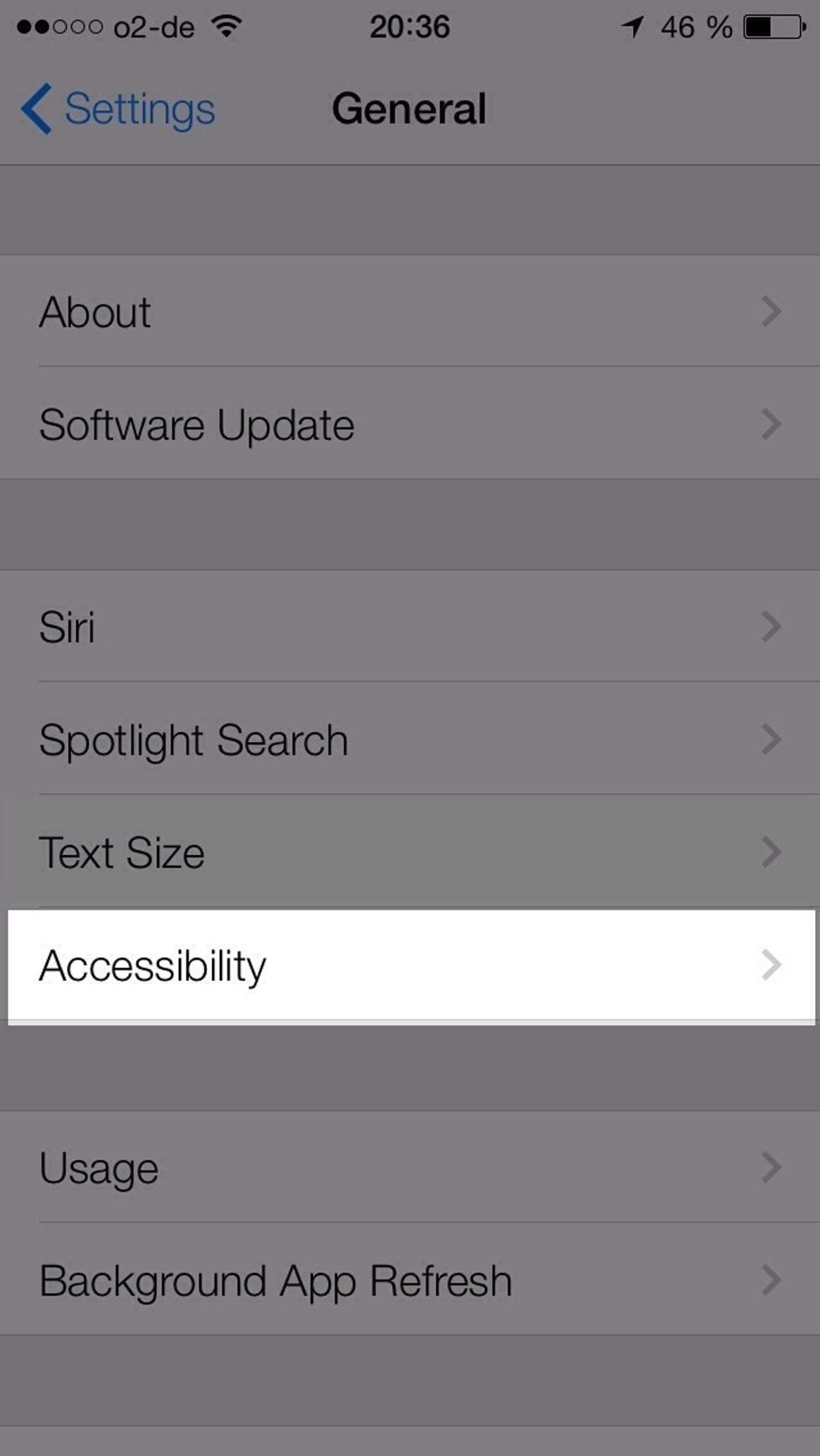
Task: Tap the highlighted Accessibility row
Action: click(x=410, y=965)
